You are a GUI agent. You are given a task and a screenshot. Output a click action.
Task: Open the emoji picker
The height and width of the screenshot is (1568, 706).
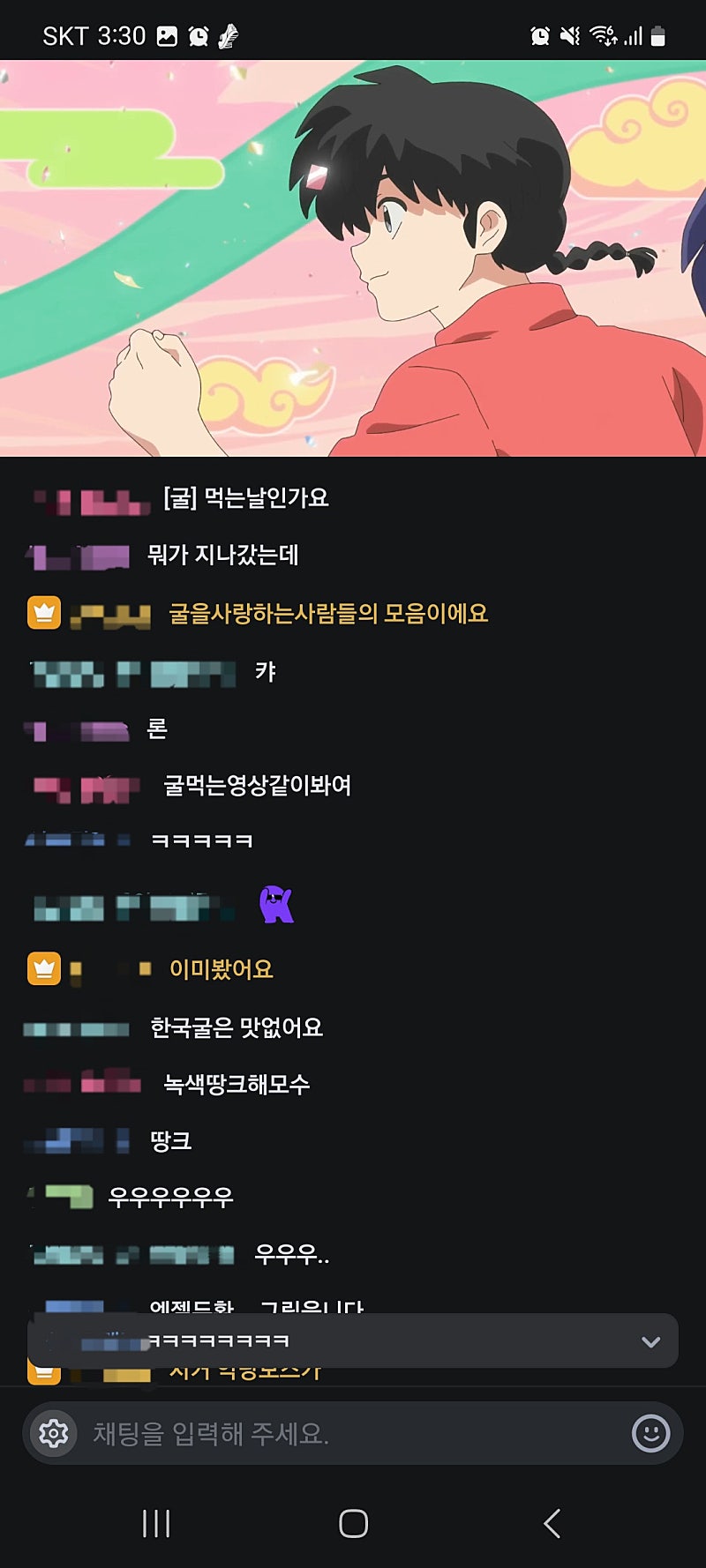tap(650, 1434)
